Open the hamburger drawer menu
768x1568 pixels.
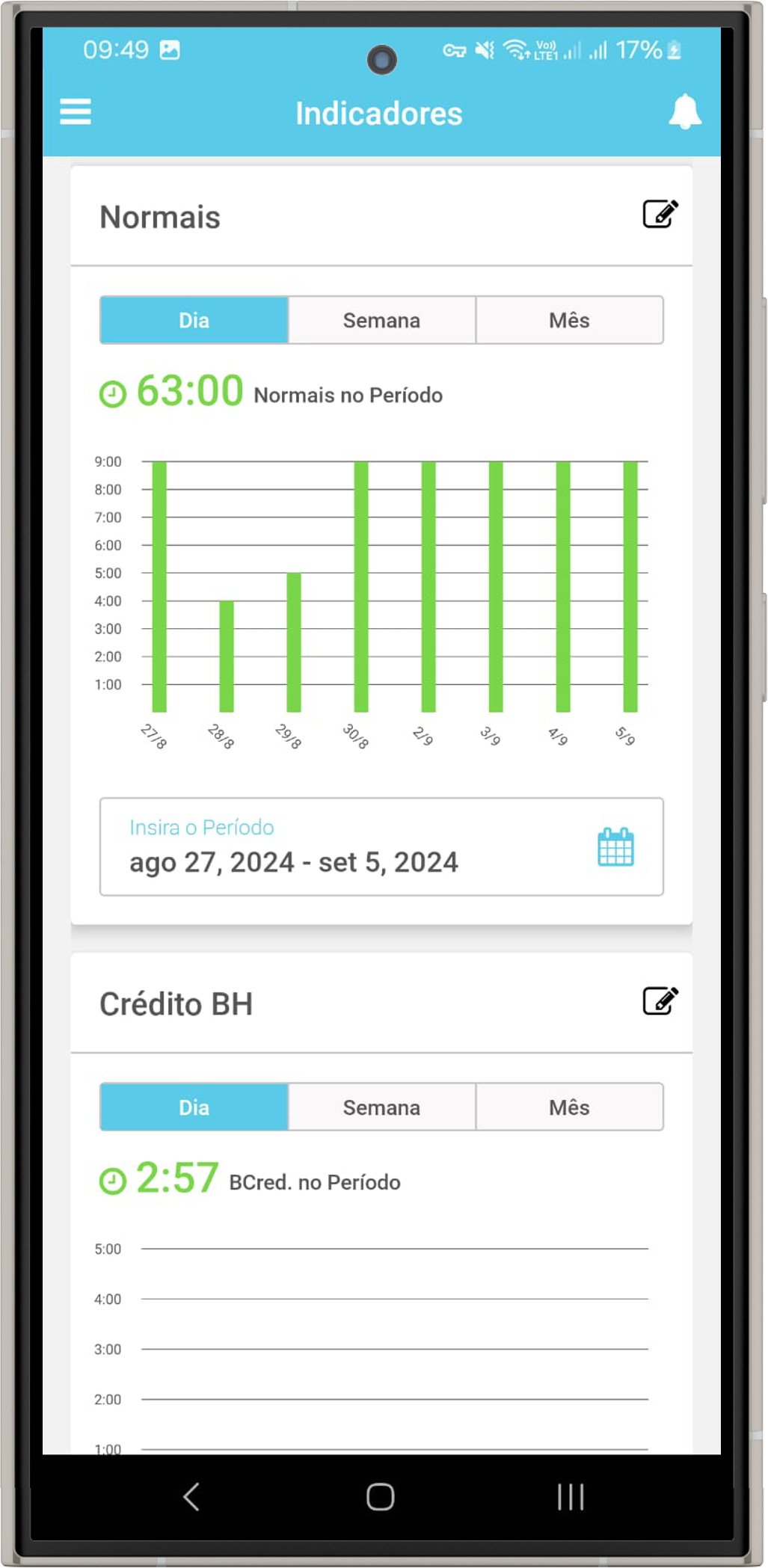[76, 112]
